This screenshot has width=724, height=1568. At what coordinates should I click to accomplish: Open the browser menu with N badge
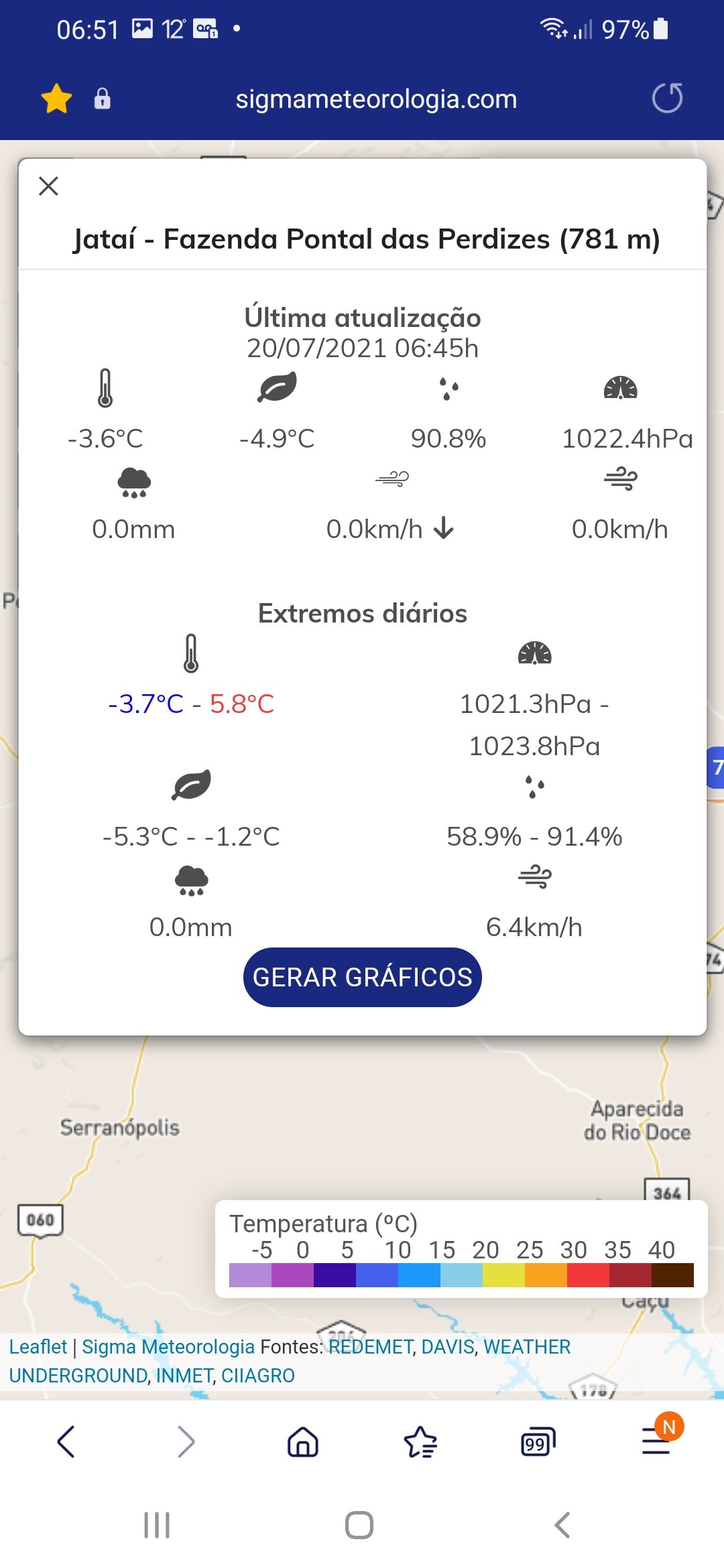pos(657,1440)
